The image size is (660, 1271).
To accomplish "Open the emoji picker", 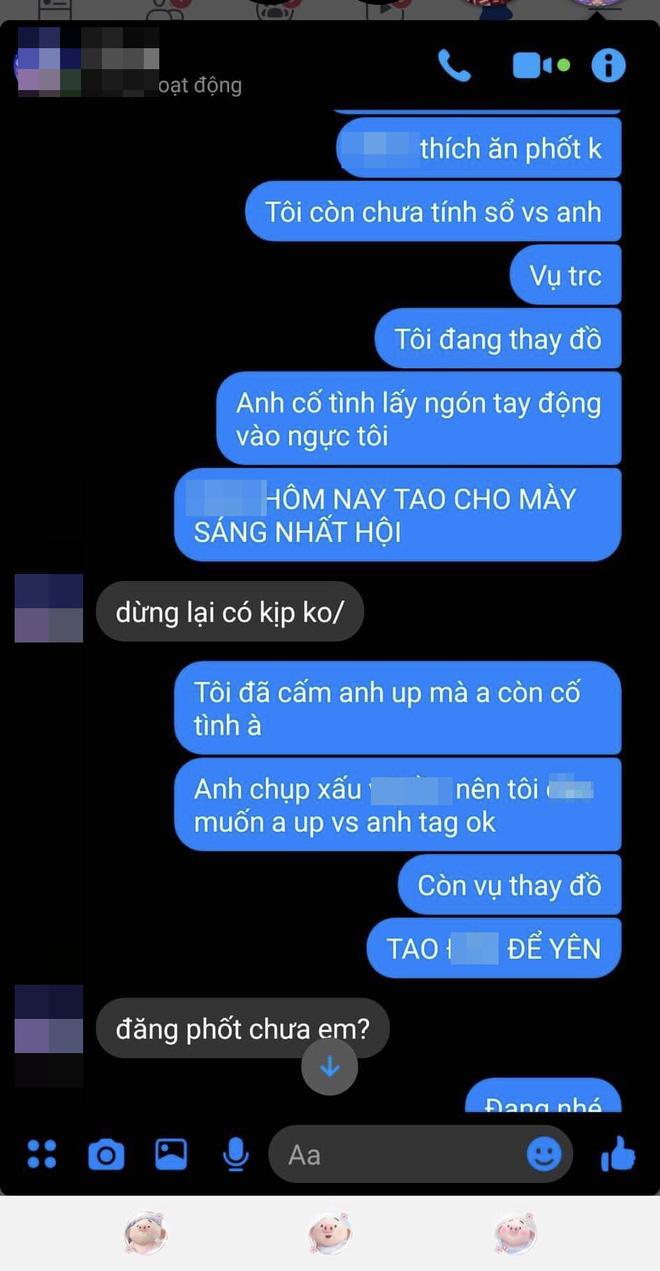I will pos(544,1155).
